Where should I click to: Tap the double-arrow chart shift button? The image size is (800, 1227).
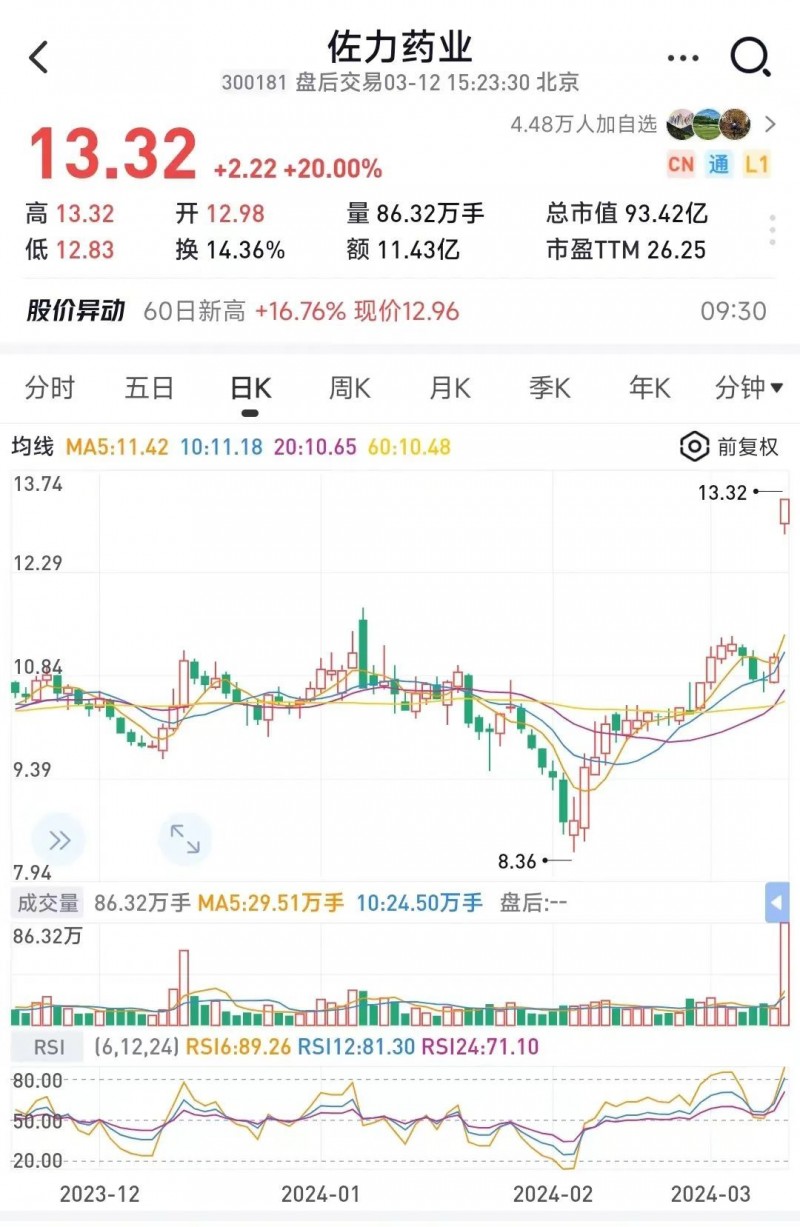click(59, 840)
